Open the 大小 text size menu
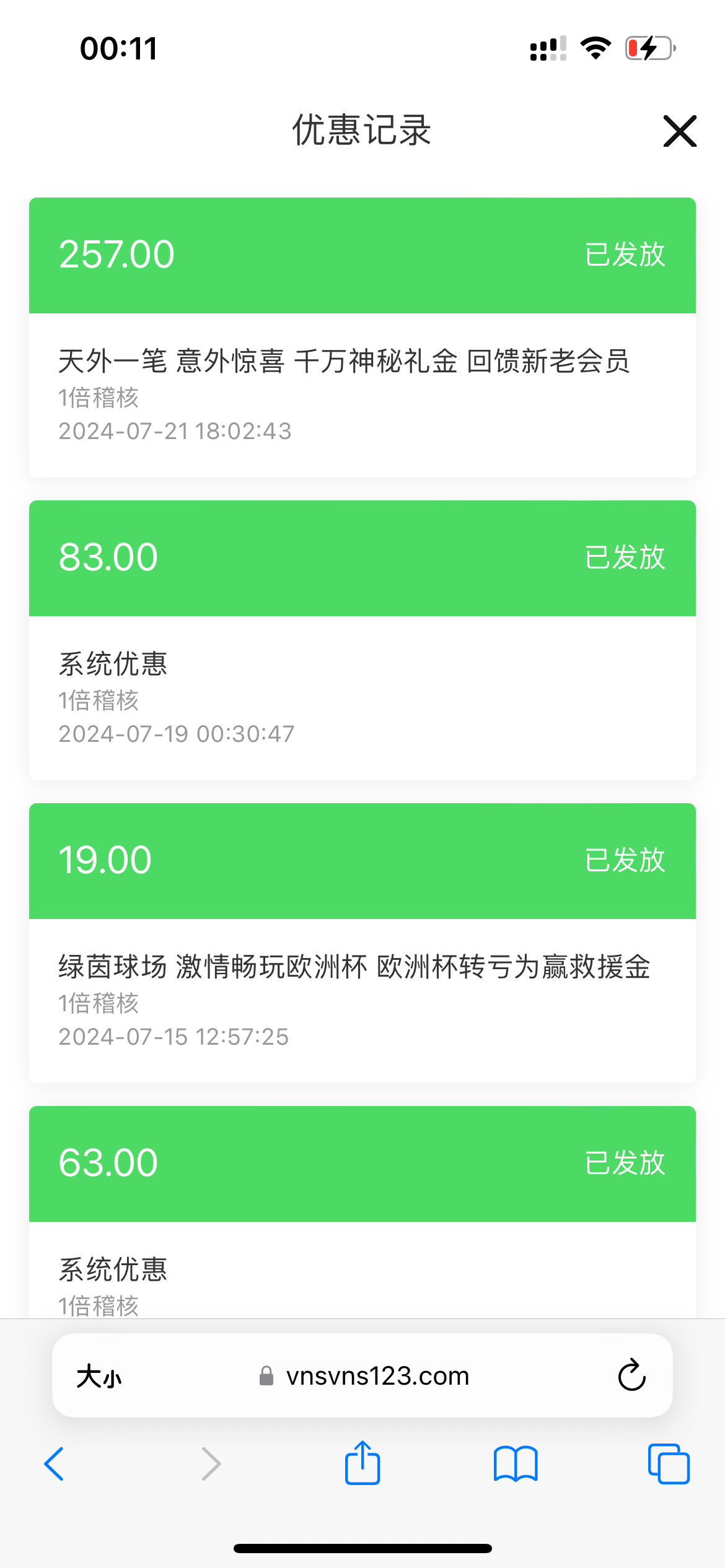 pyautogui.click(x=99, y=1377)
